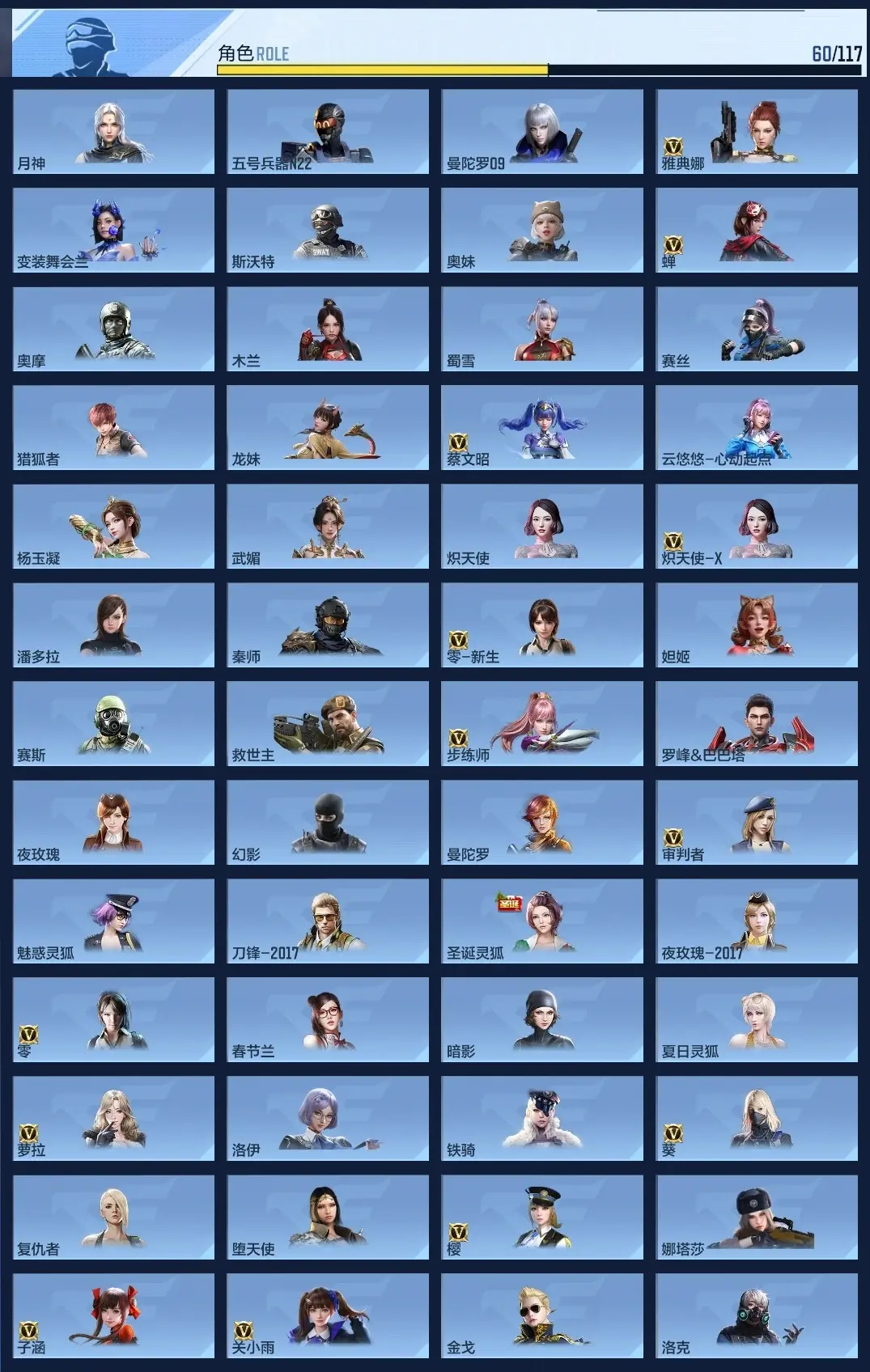Screen dimensions: 870x1372
Task: Open the 月神 character card
Action: [x=113, y=131]
